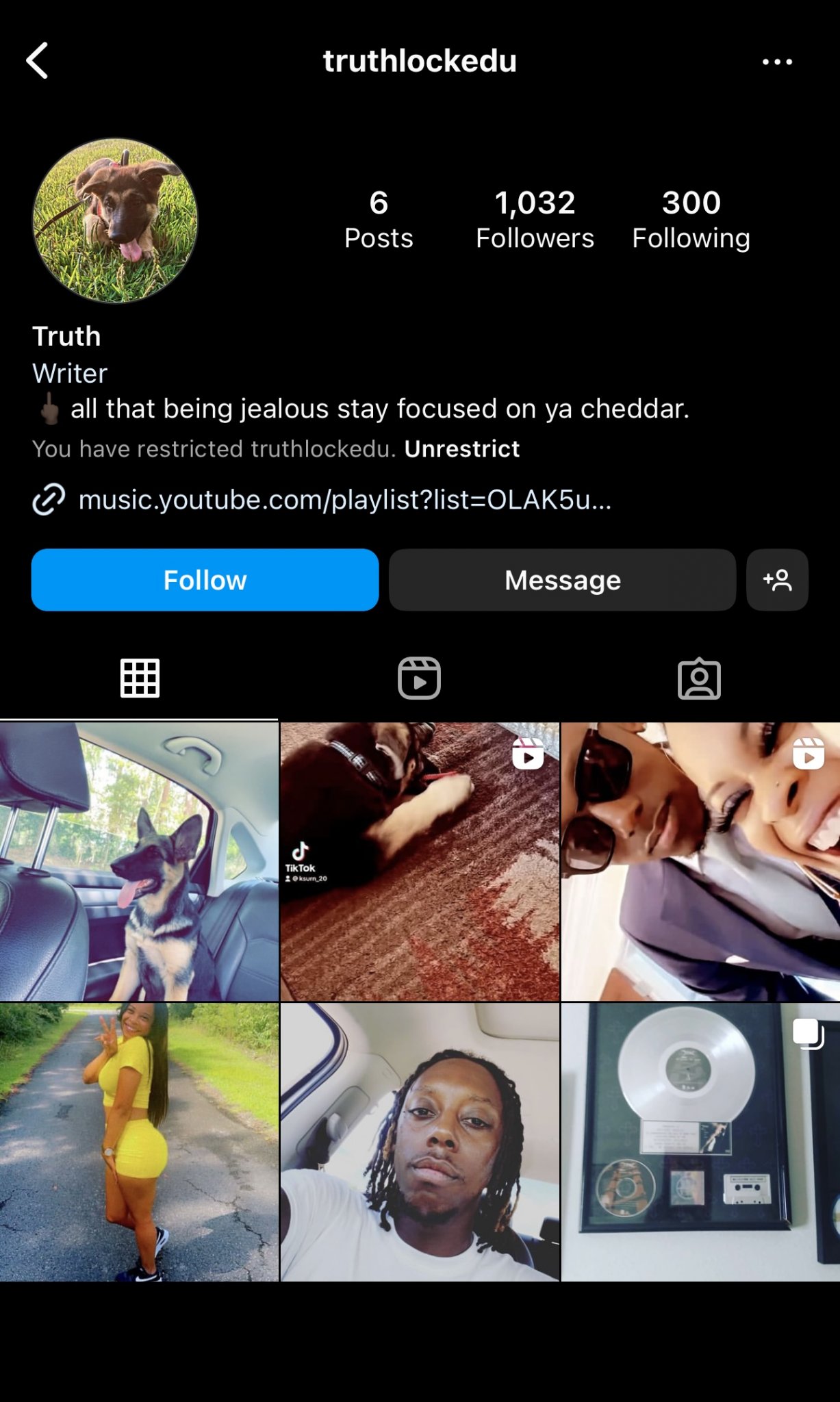Open the music.youtube.com playlist link
The height and width of the screenshot is (1402, 840).
click(x=344, y=500)
